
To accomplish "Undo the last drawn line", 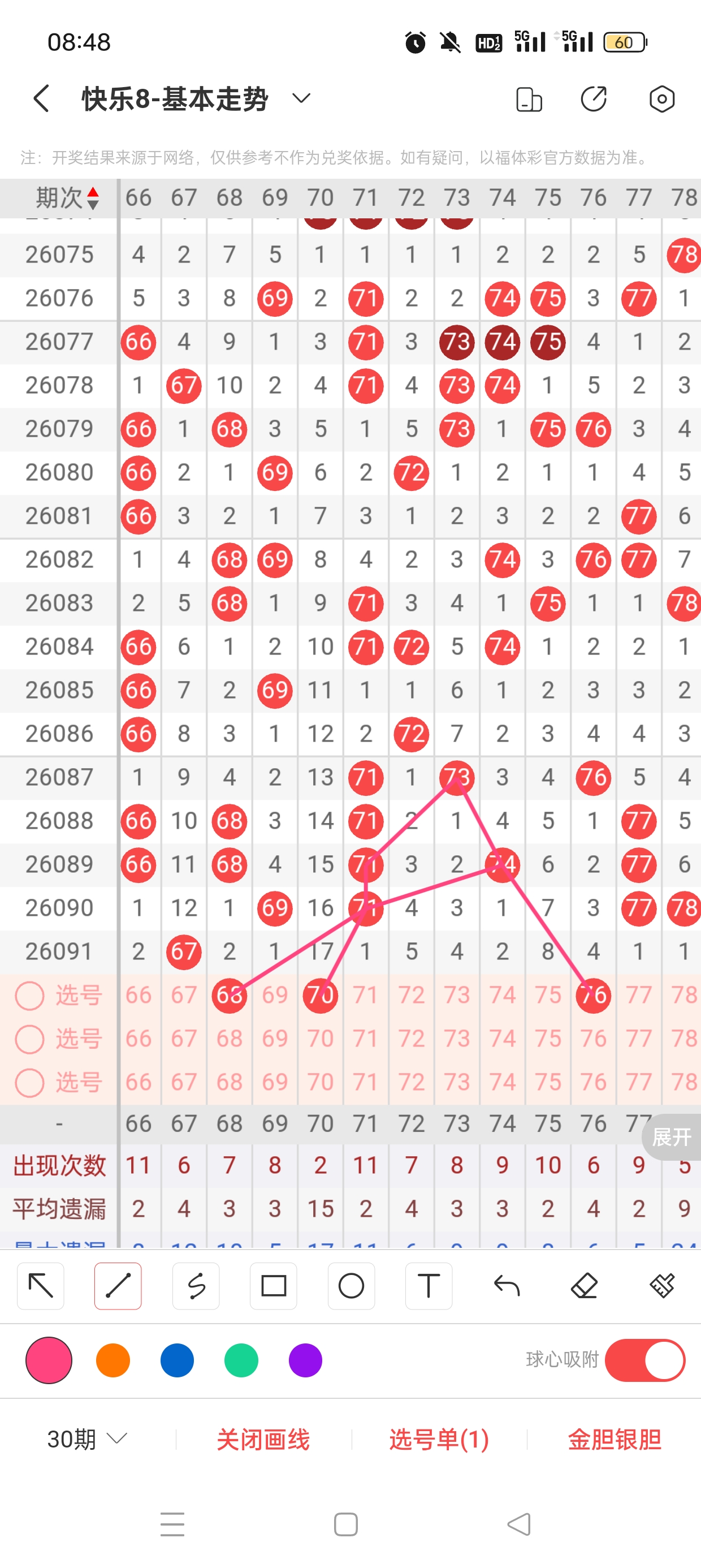I will click(x=507, y=1286).
